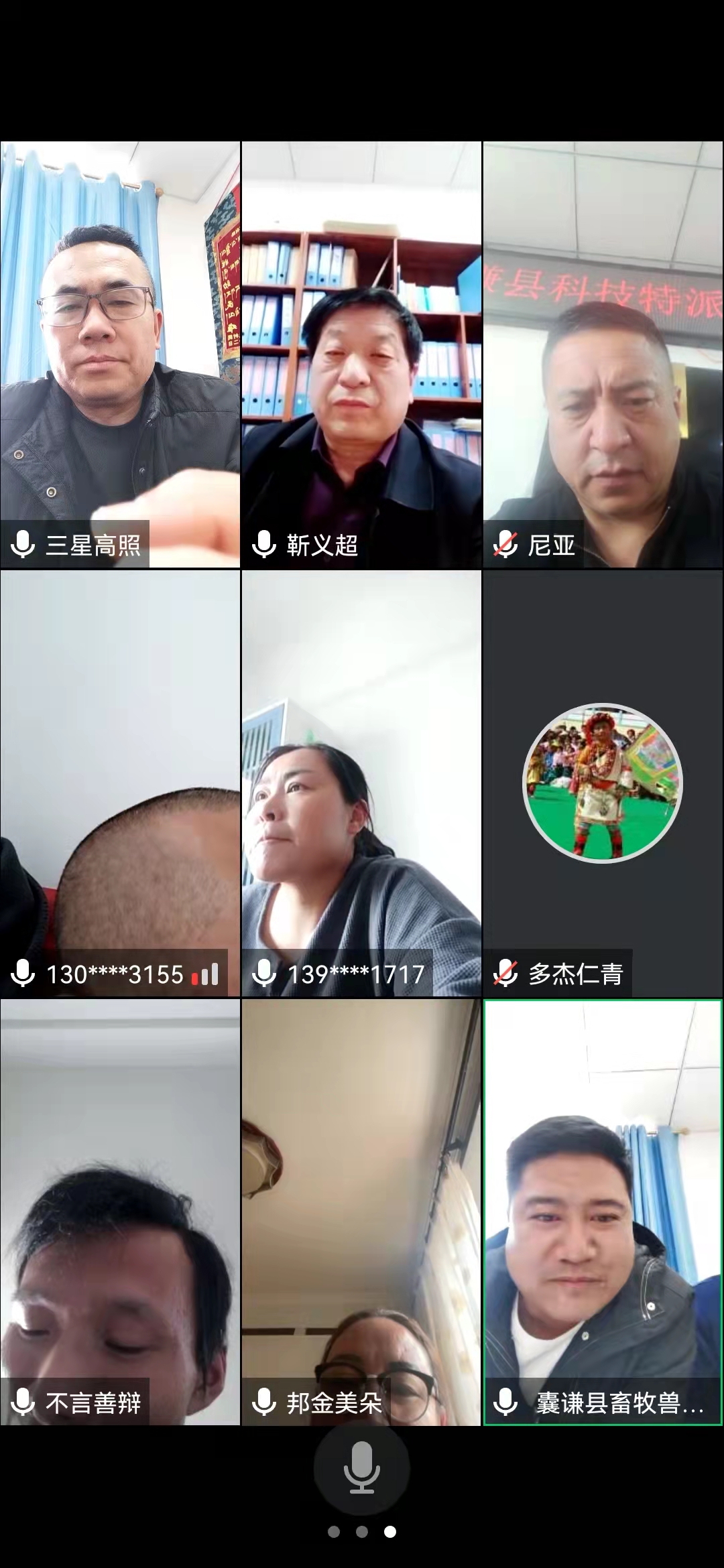Open video tile of 139****1717
This screenshot has width=724, height=1568.
(361, 783)
